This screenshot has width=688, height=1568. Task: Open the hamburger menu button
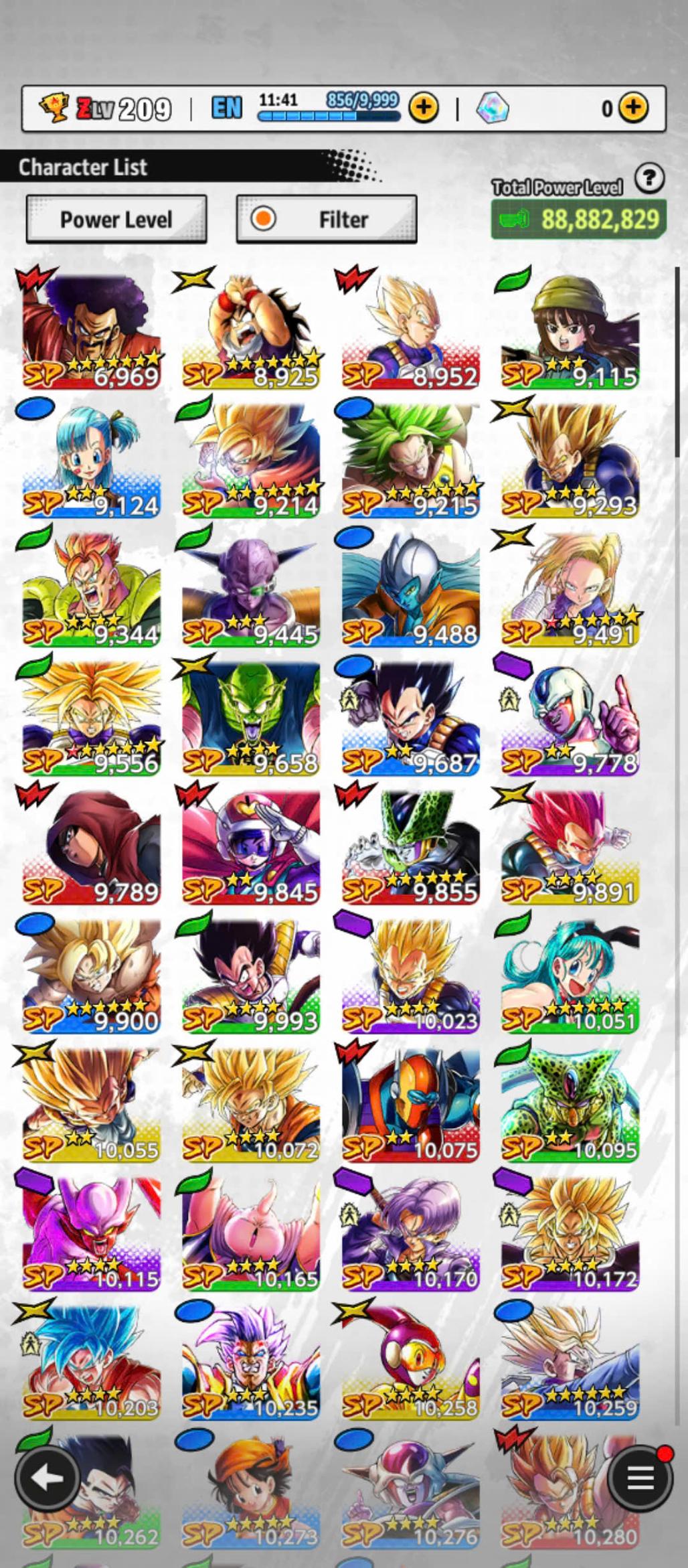[x=640, y=1478]
